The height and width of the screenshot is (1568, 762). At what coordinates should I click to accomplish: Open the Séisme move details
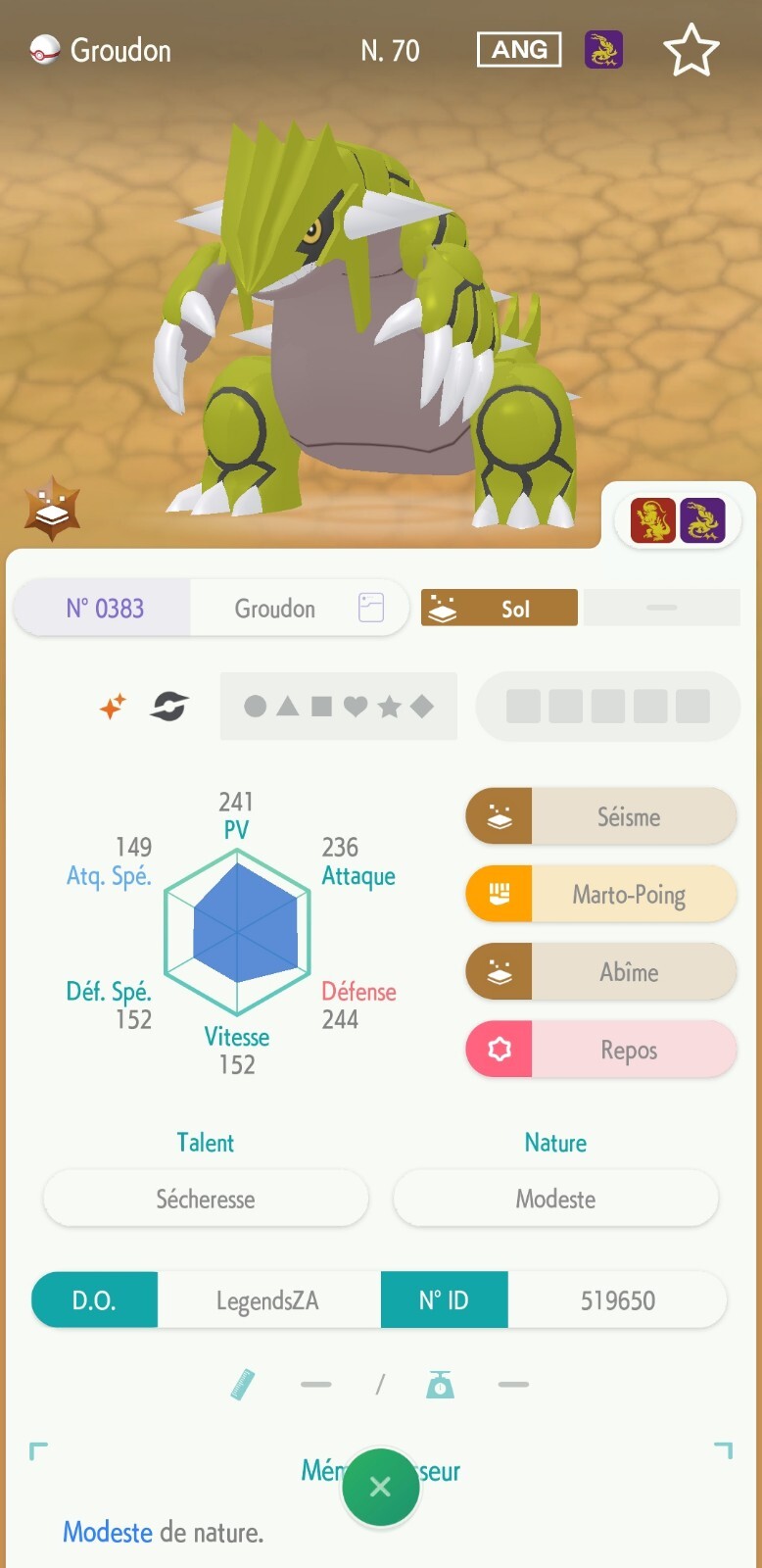(x=600, y=816)
